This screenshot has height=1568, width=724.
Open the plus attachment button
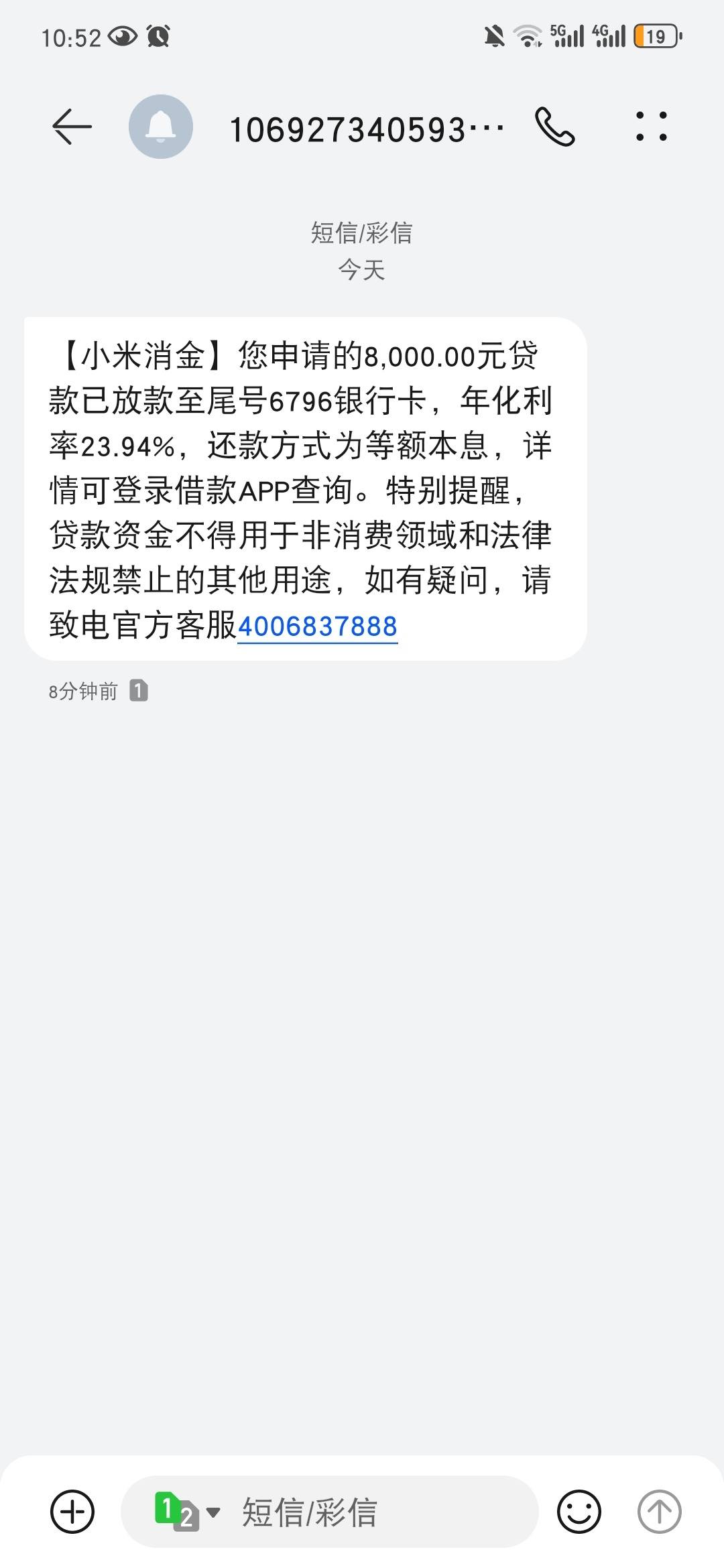[72, 1512]
